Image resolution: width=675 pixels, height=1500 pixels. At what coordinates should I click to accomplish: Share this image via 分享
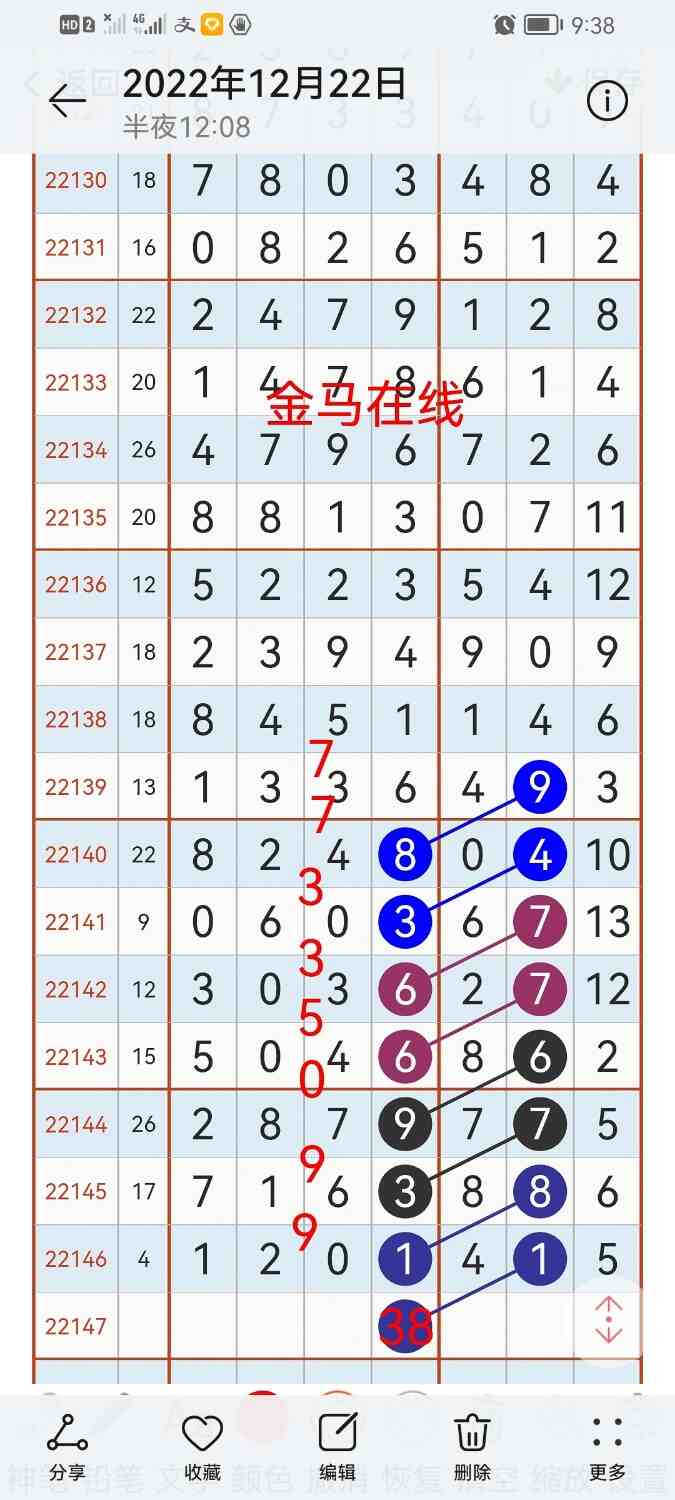click(x=68, y=1445)
